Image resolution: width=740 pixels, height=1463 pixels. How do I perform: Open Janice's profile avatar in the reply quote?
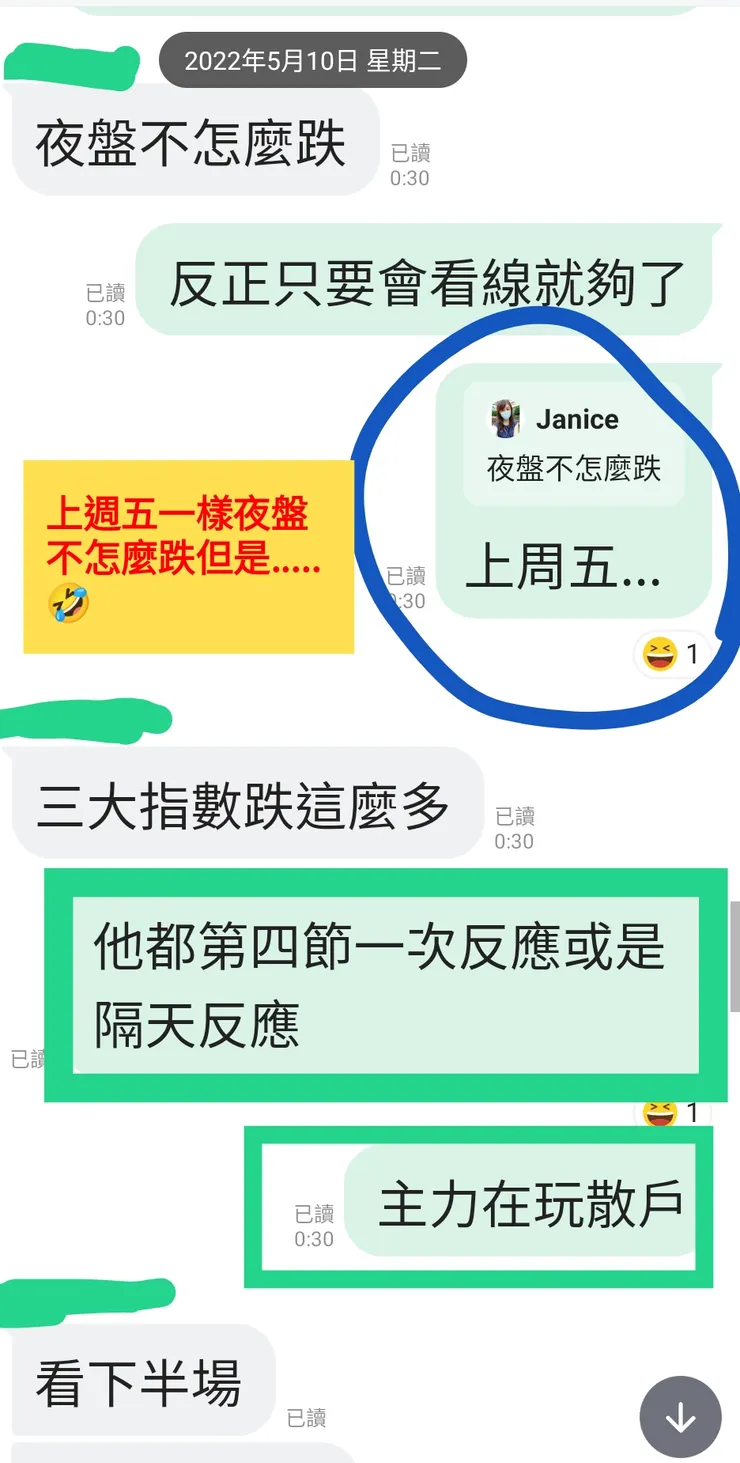click(507, 419)
